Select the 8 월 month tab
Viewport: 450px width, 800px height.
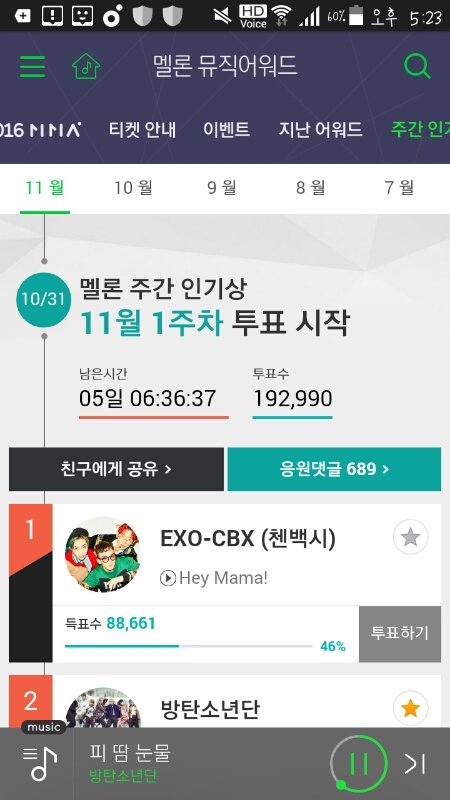pos(311,187)
